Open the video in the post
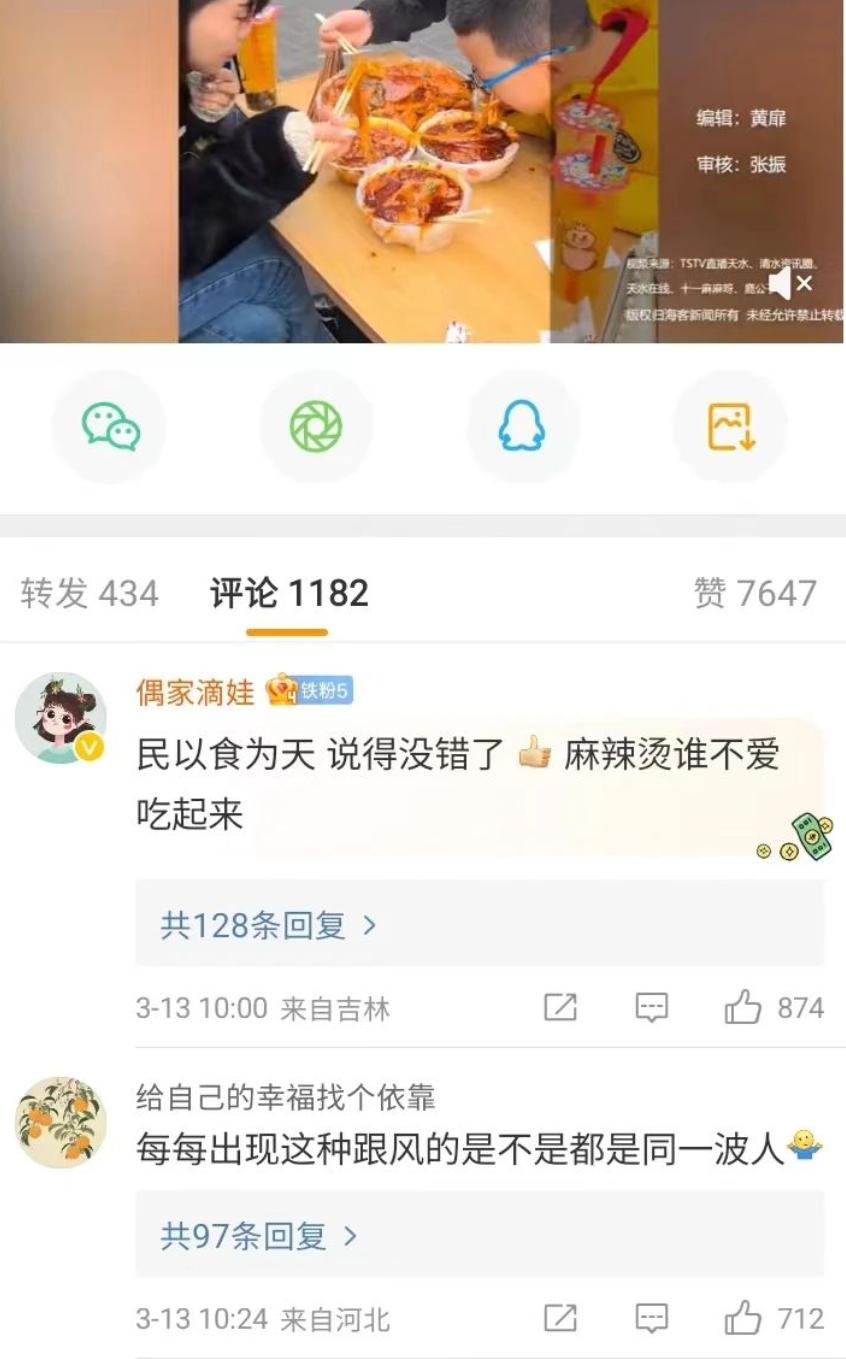Viewport: 846px width, 1359px height. coord(420,170)
